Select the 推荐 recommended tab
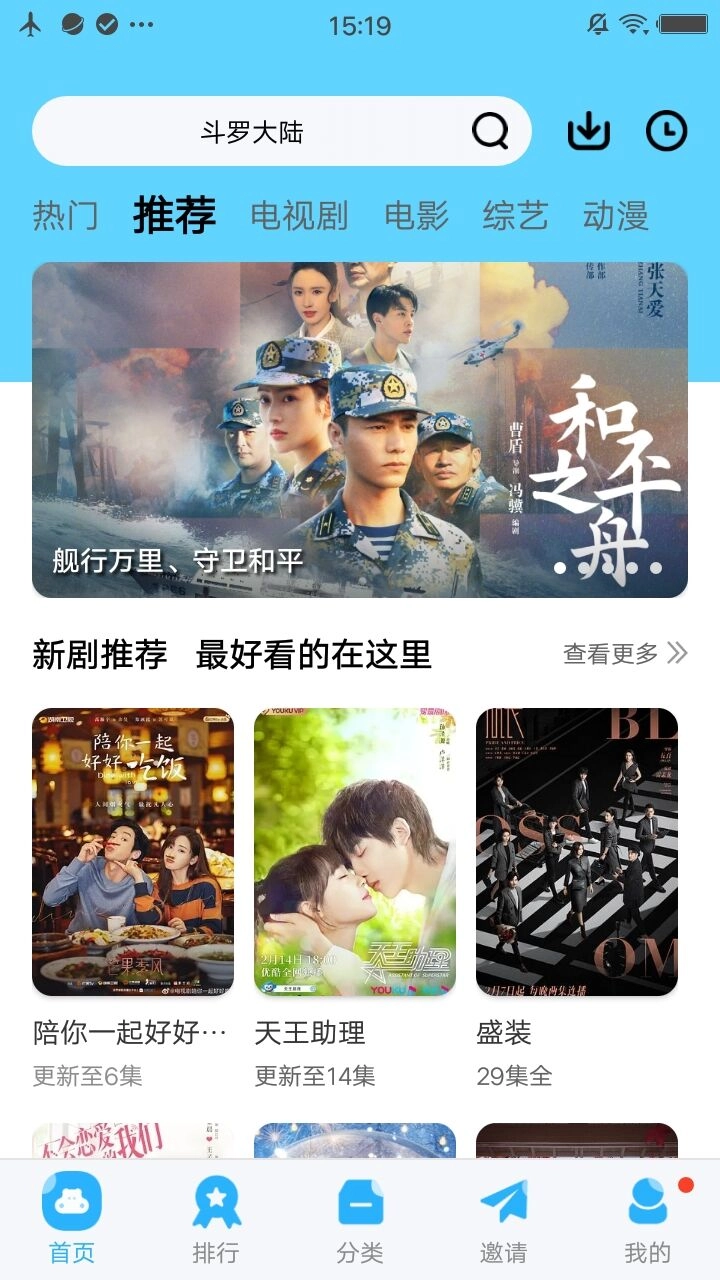This screenshot has height=1280, width=720. click(x=173, y=214)
